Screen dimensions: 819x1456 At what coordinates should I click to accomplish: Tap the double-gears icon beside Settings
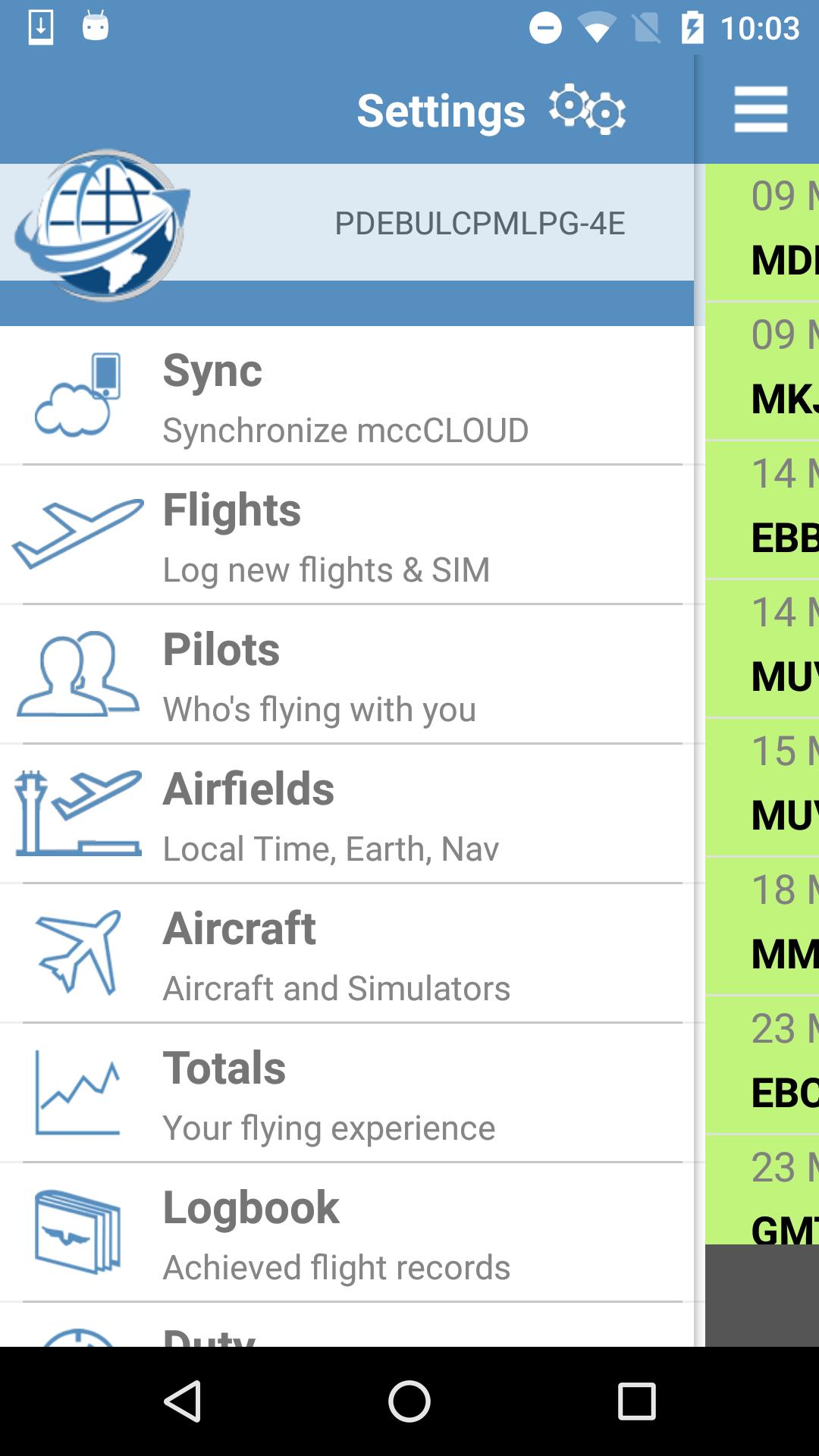click(588, 109)
